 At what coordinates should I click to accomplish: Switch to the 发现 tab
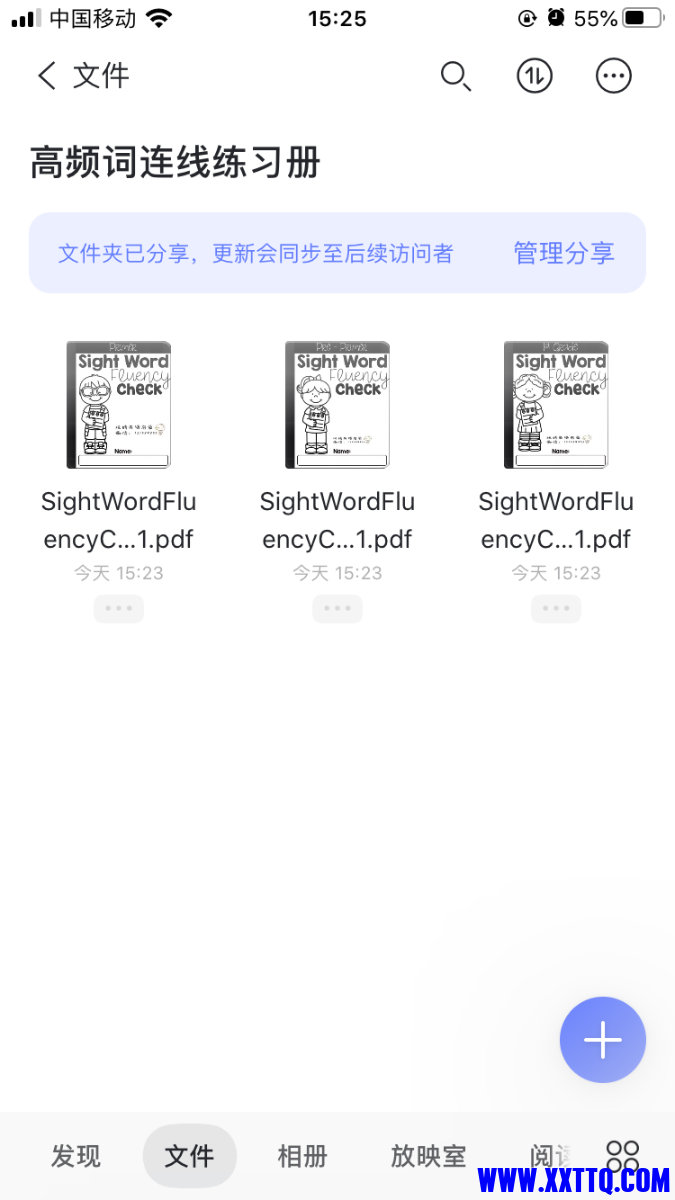click(x=76, y=1157)
